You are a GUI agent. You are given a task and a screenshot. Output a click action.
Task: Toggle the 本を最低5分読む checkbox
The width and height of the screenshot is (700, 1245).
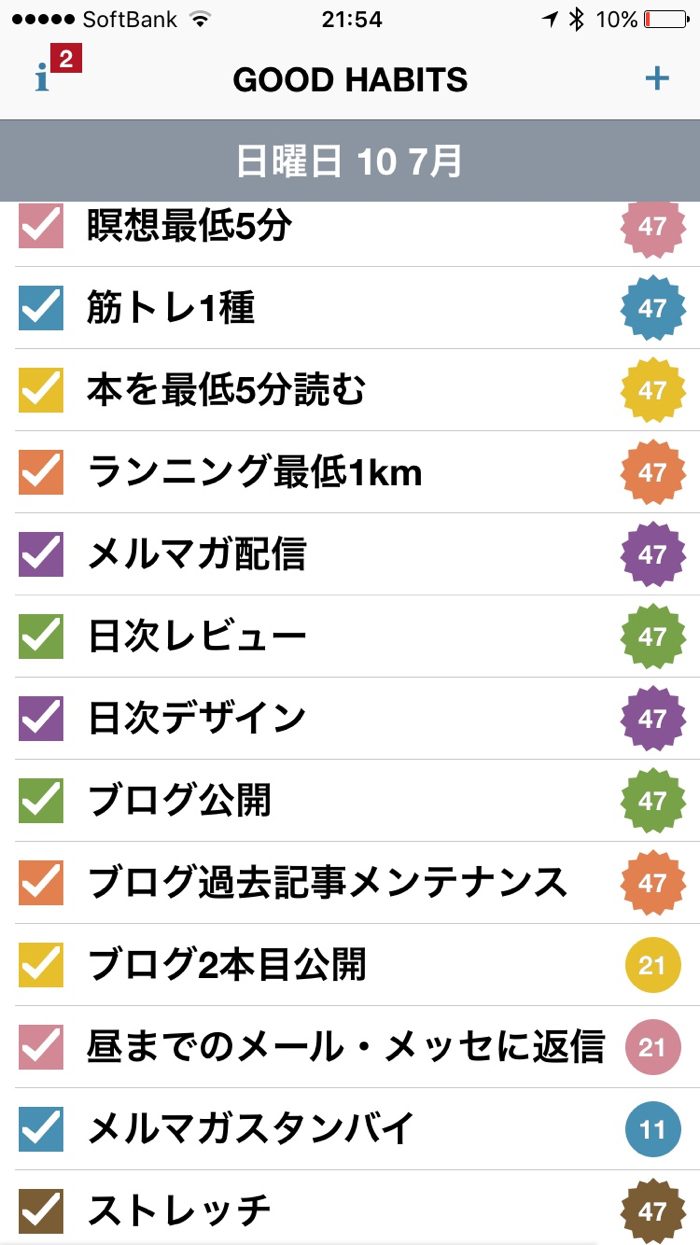pyautogui.click(x=41, y=390)
